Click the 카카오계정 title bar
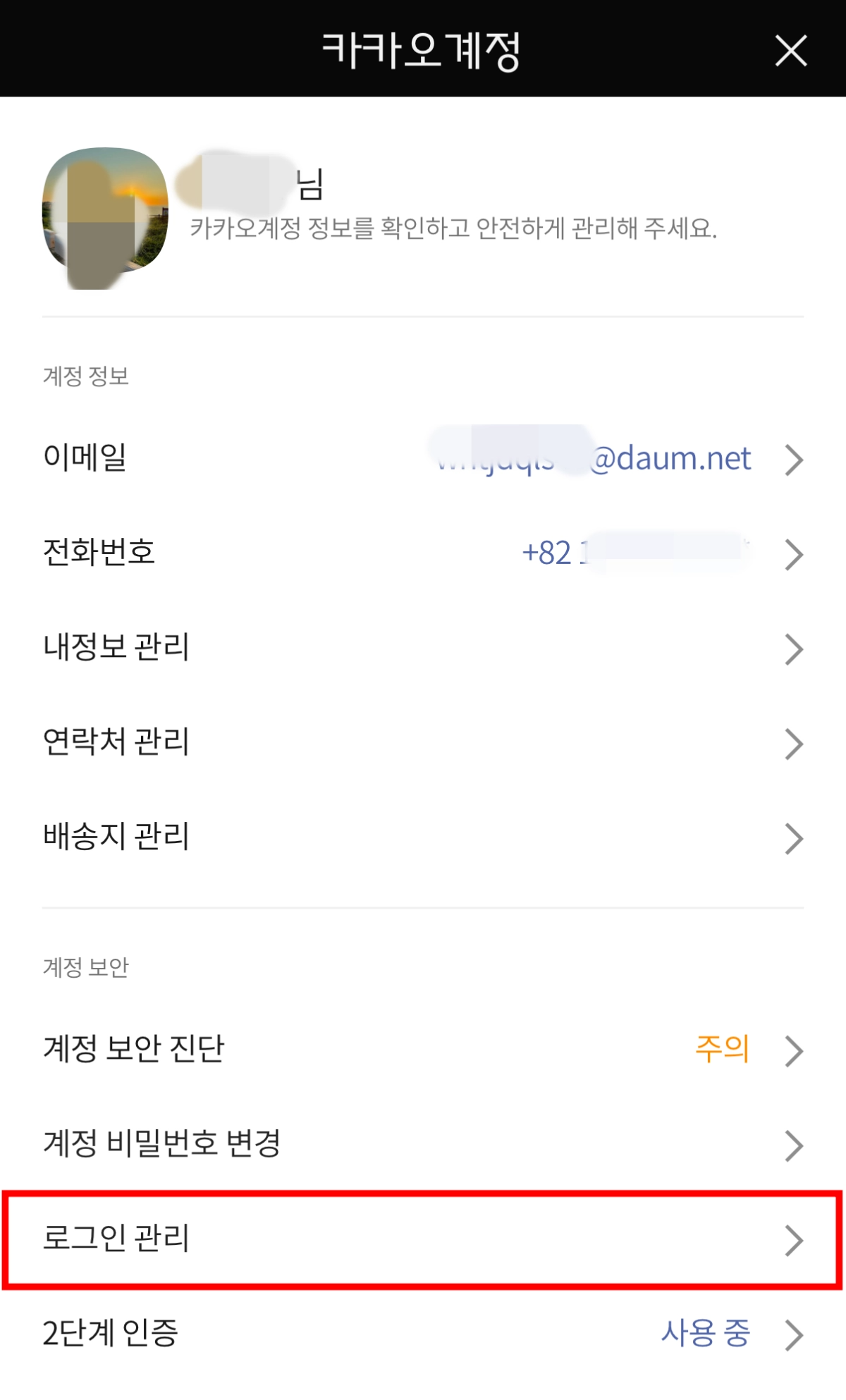Image resolution: width=846 pixels, height=1400 pixels. point(423,49)
